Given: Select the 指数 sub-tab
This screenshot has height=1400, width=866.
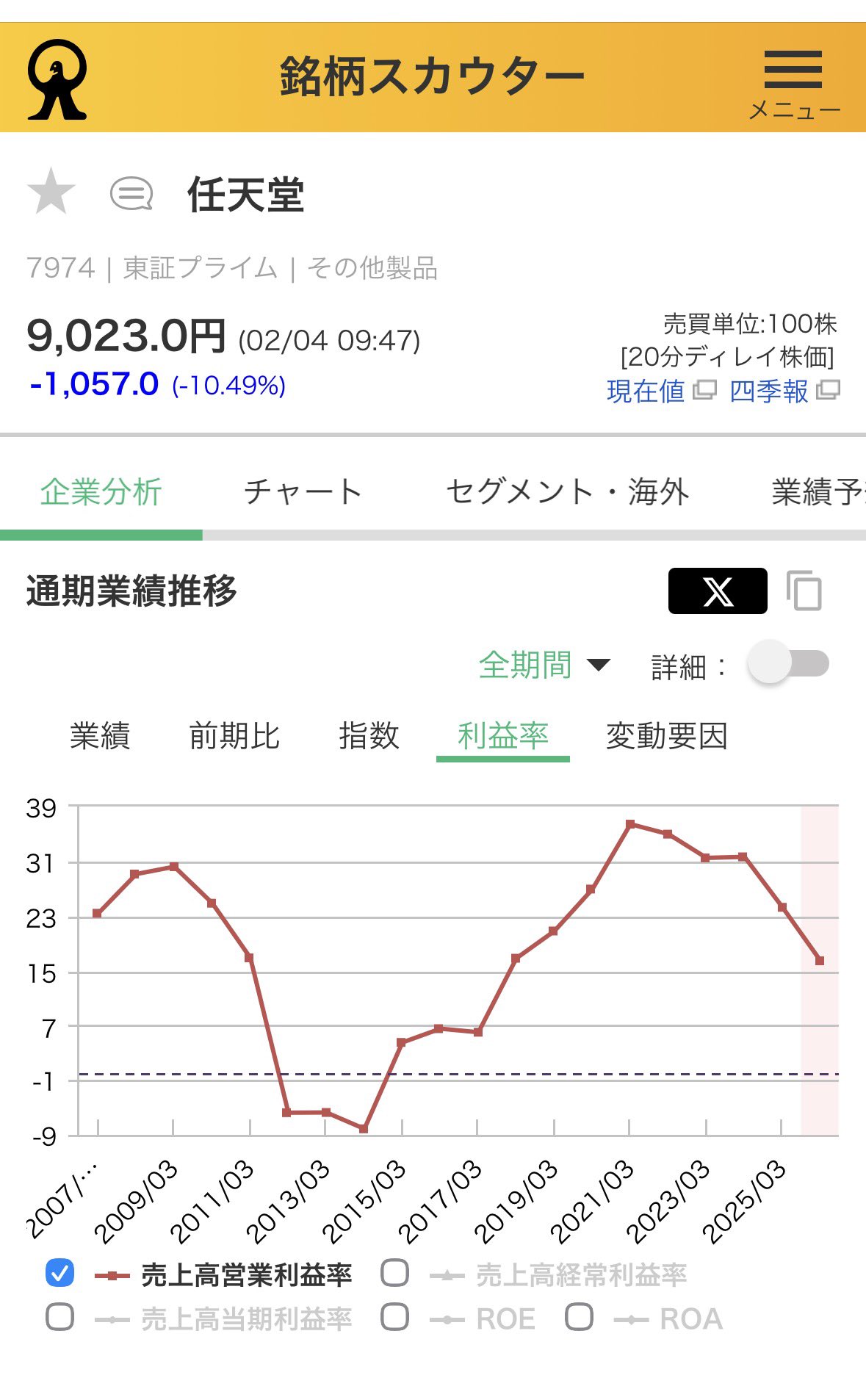Looking at the screenshot, I should click(x=369, y=736).
